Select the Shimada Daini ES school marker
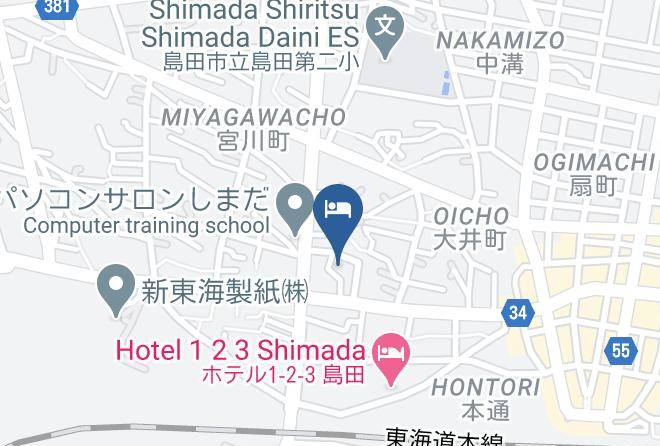The height and width of the screenshot is (446, 660). pyautogui.click(x=384, y=27)
